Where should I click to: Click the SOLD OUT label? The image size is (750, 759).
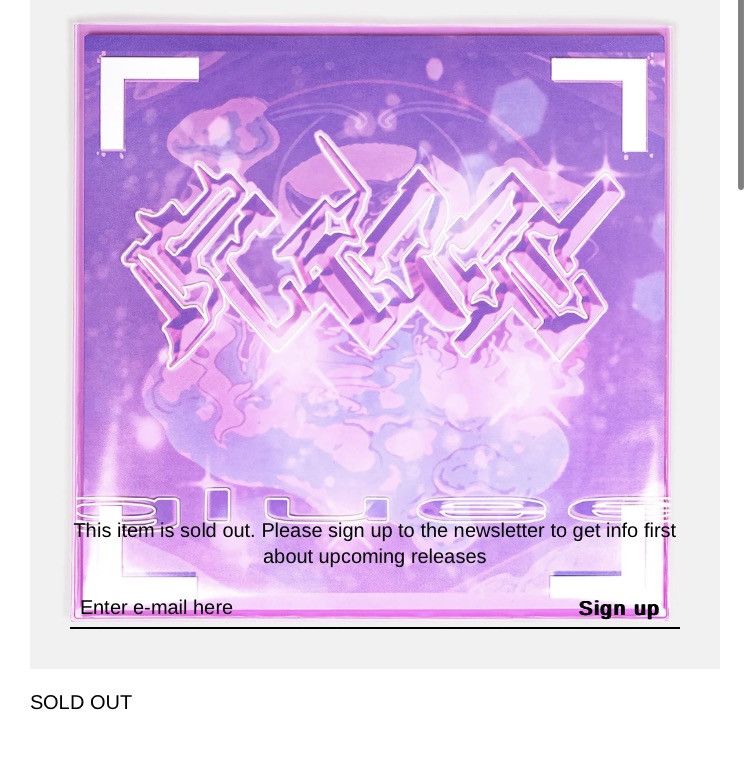80,702
